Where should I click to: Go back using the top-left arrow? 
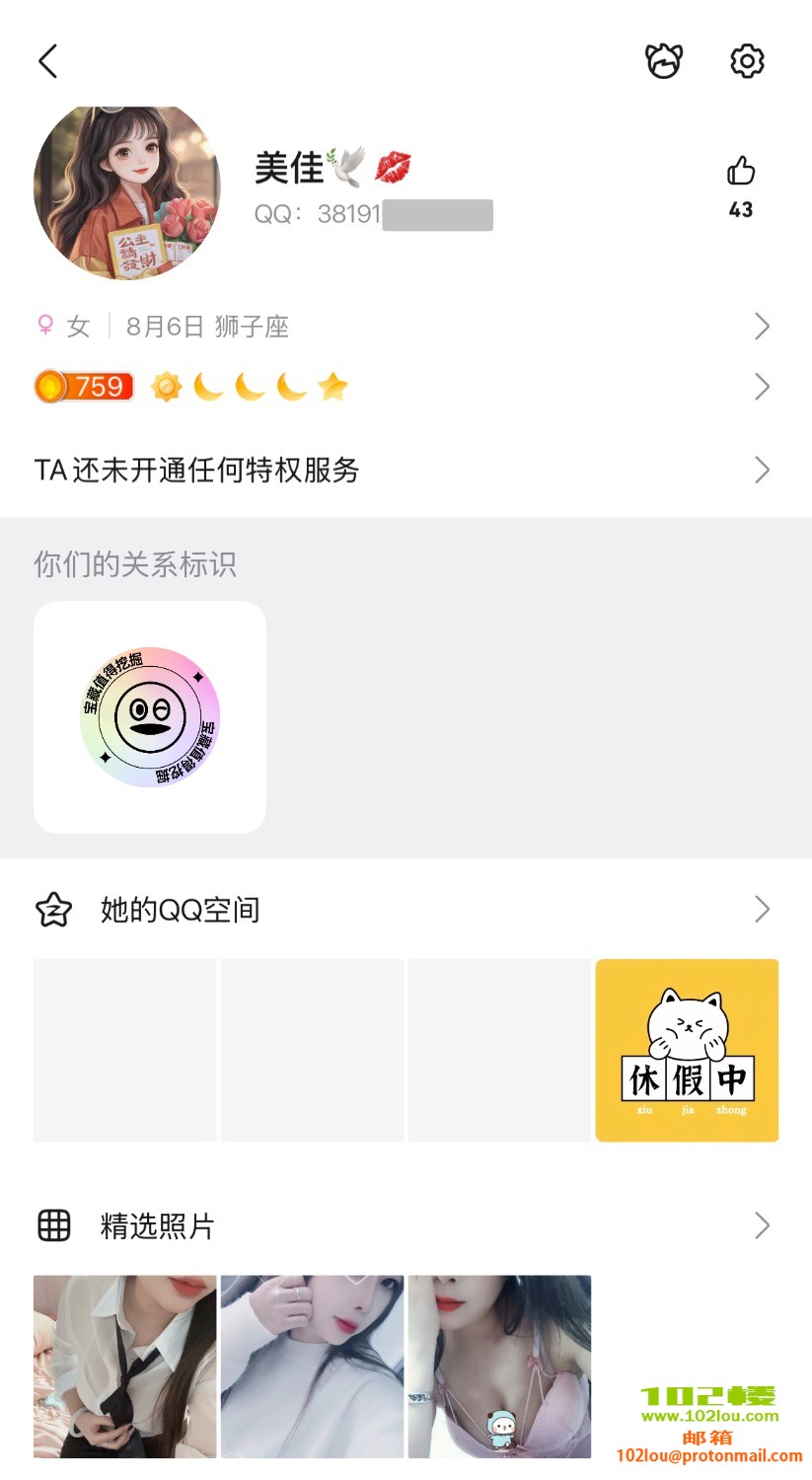click(x=48, y=61)
